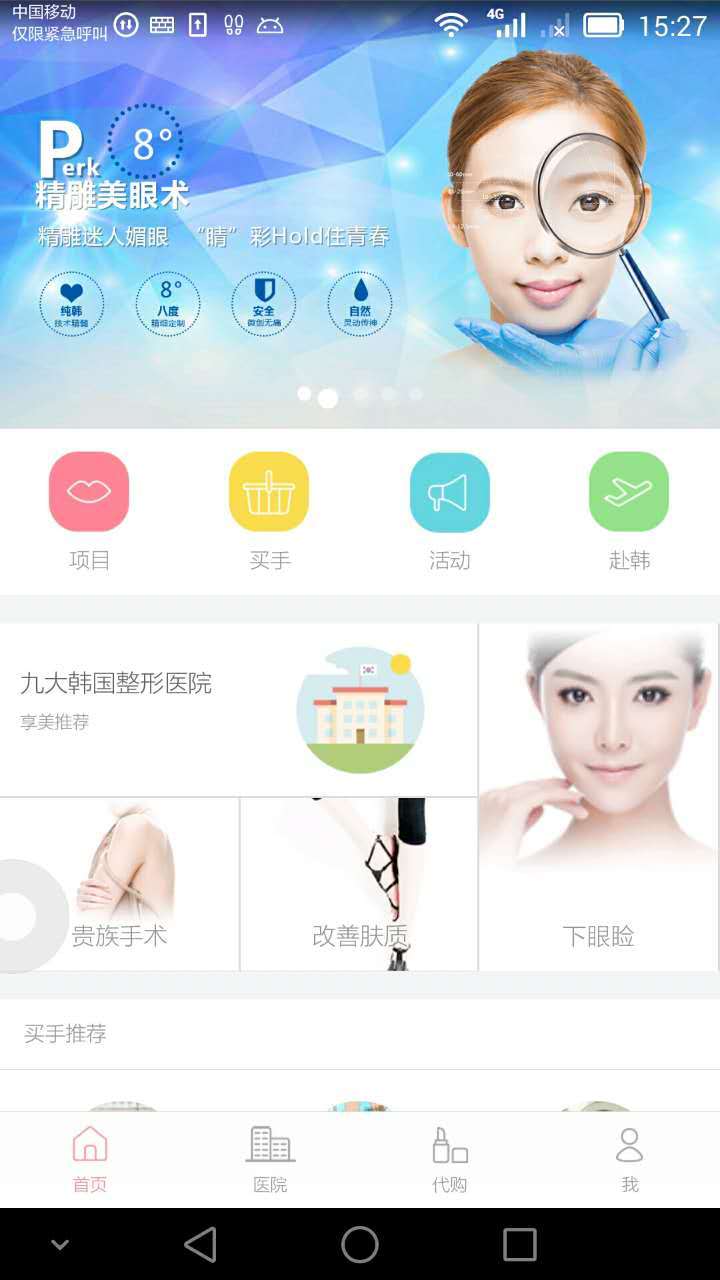
Task: Select the second carousel indicator dot
Action: 328,397
